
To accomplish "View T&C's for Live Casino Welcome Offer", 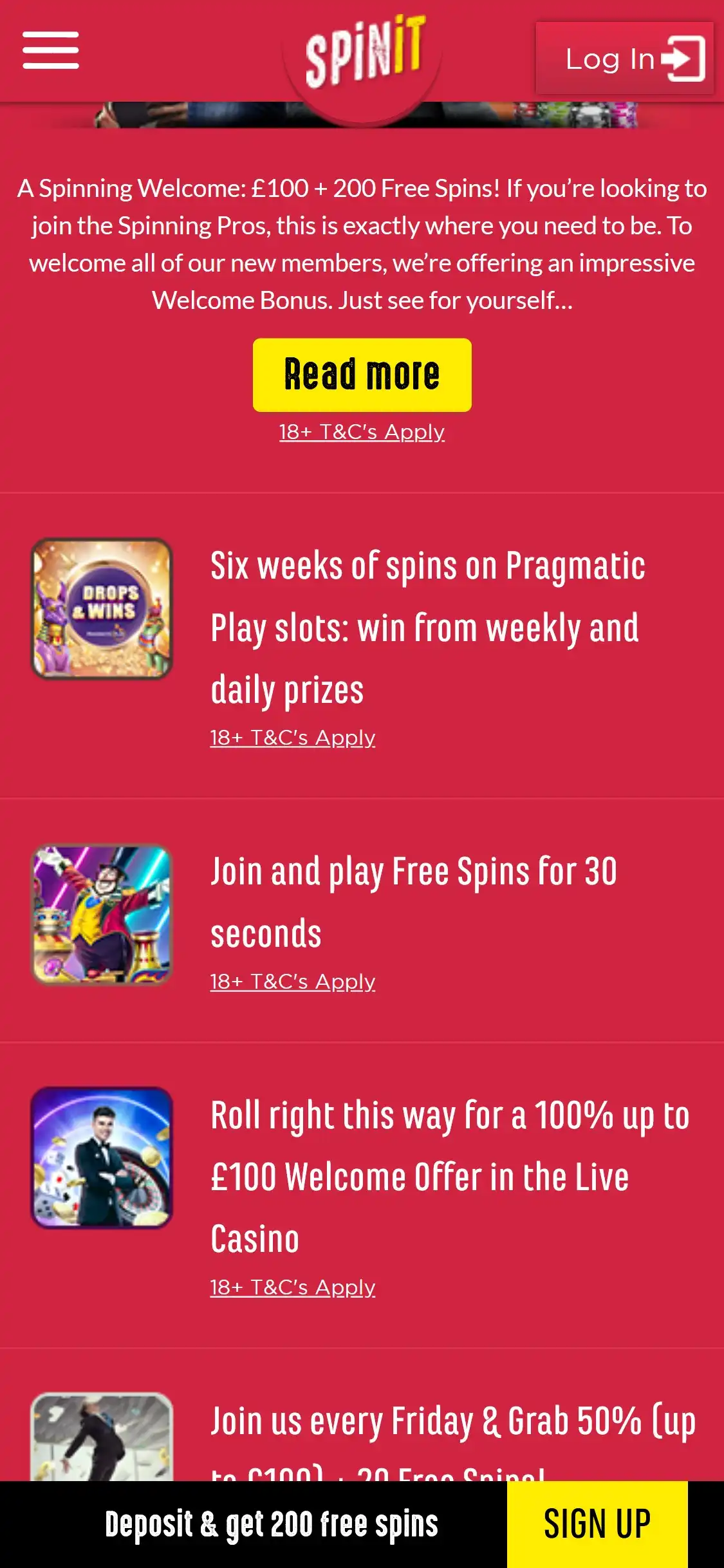I will 292,1287.
